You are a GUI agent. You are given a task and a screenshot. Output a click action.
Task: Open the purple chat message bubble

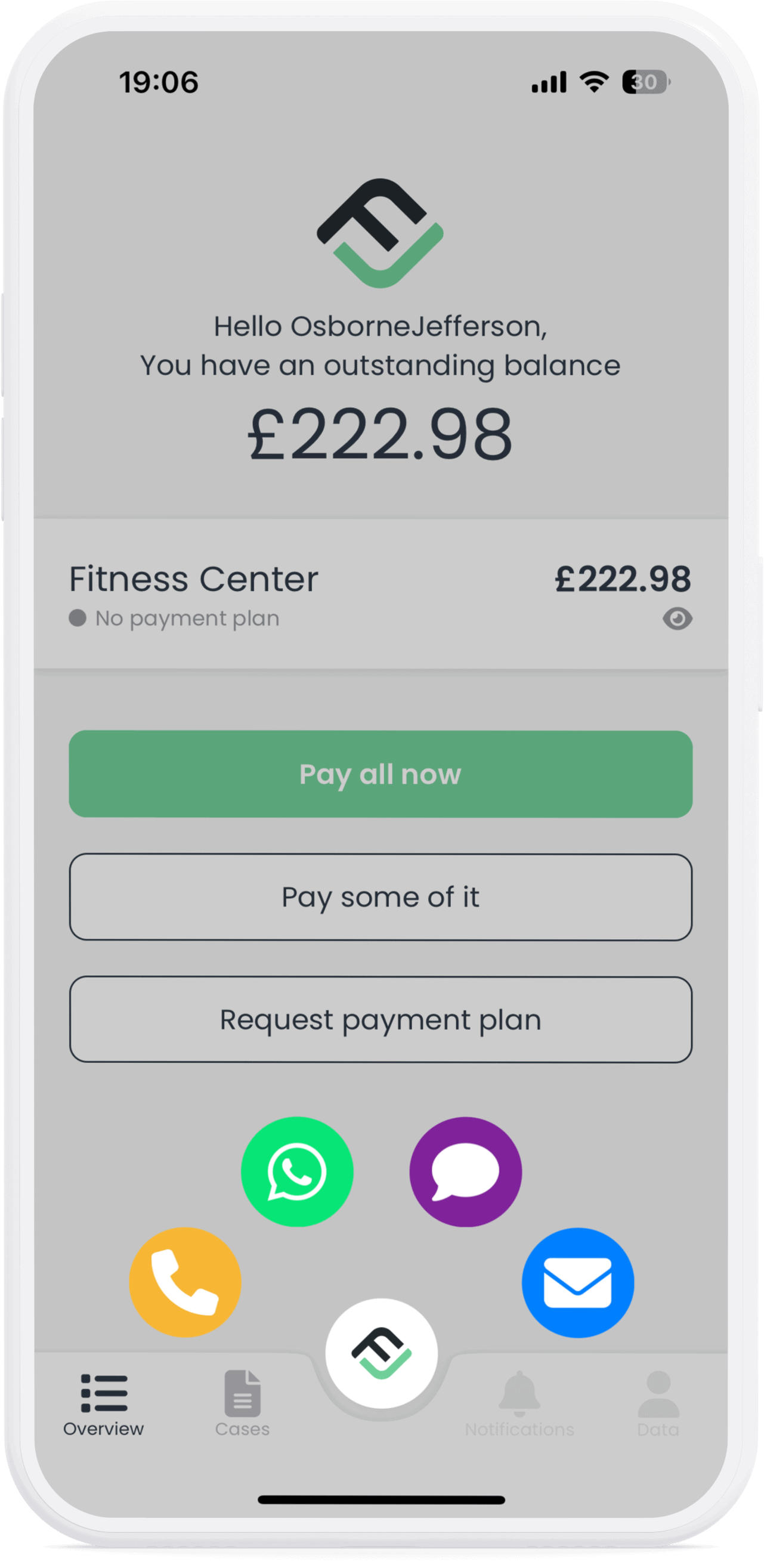466,1172
